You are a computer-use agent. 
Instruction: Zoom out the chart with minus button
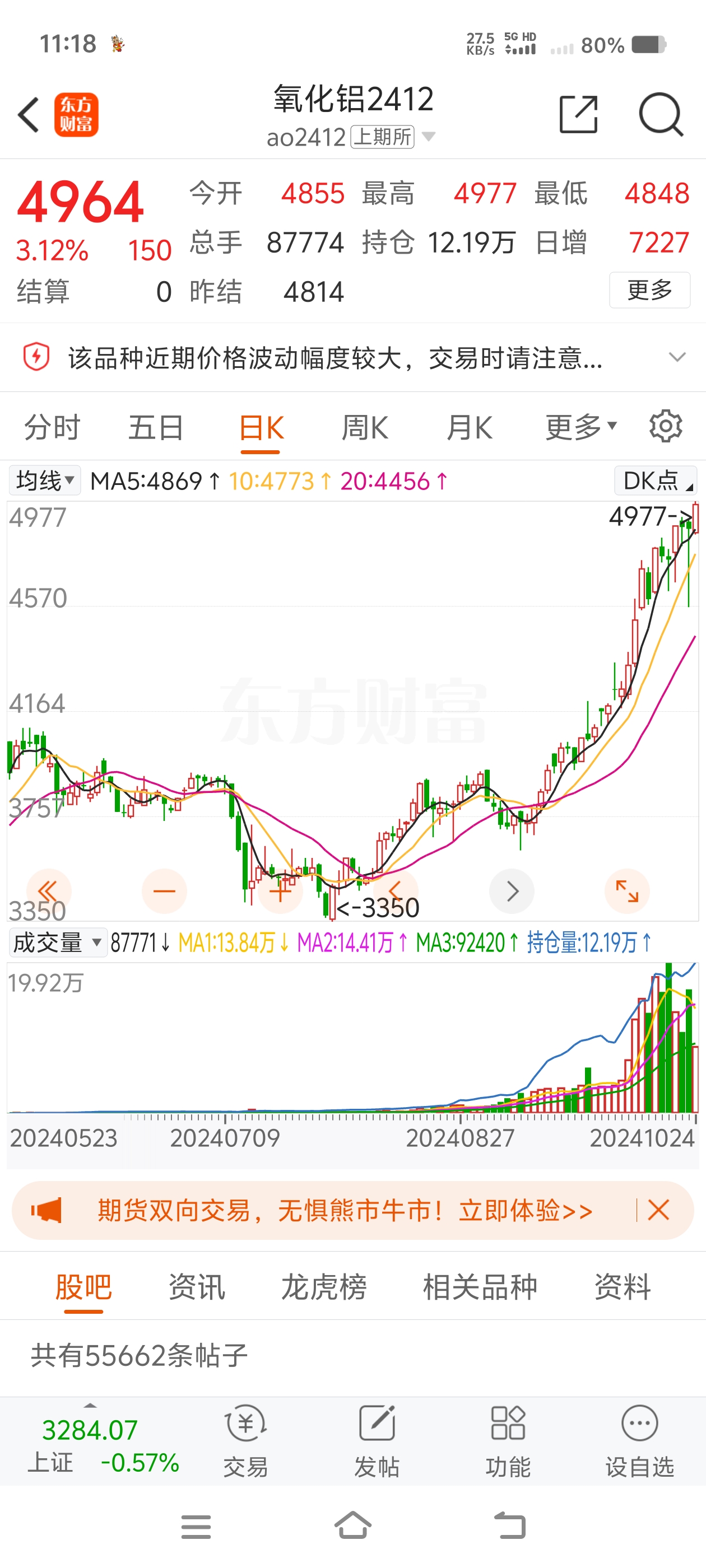pyautogui.click(x=164, y=892)
